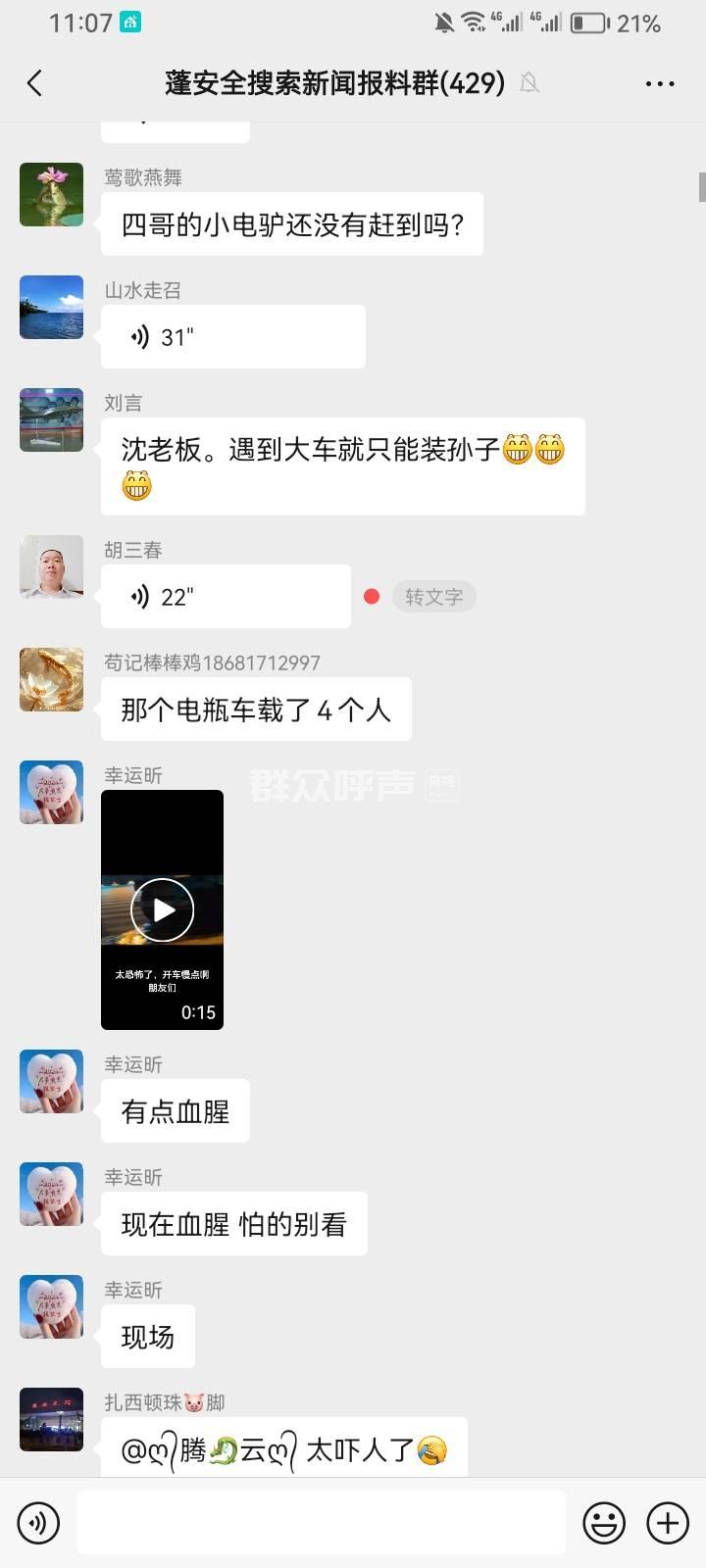This screenshot has width=706, height=1568.
Task: Play the 31-second voice message from 山水走召
Action: (232, 337)
